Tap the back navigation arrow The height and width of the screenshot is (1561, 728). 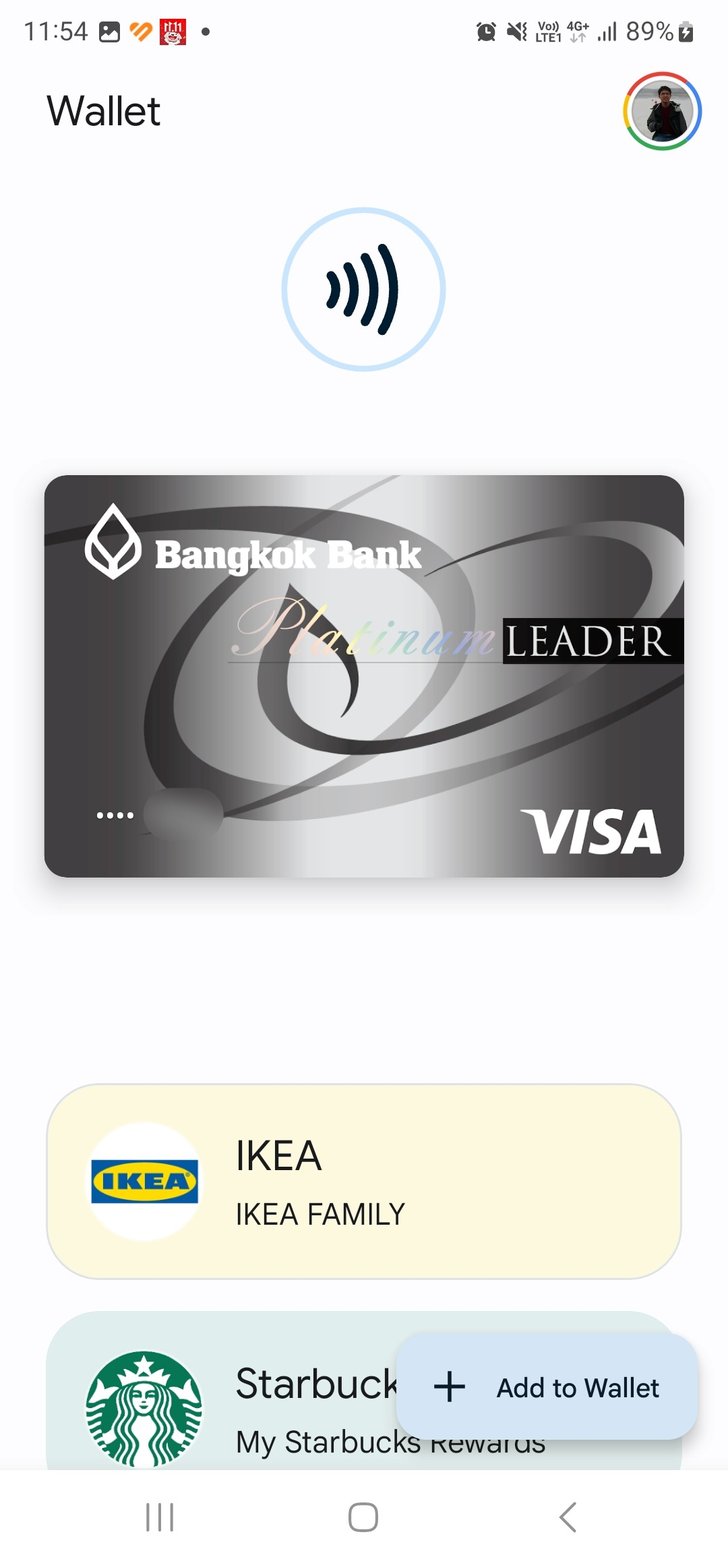point(567,1516)
